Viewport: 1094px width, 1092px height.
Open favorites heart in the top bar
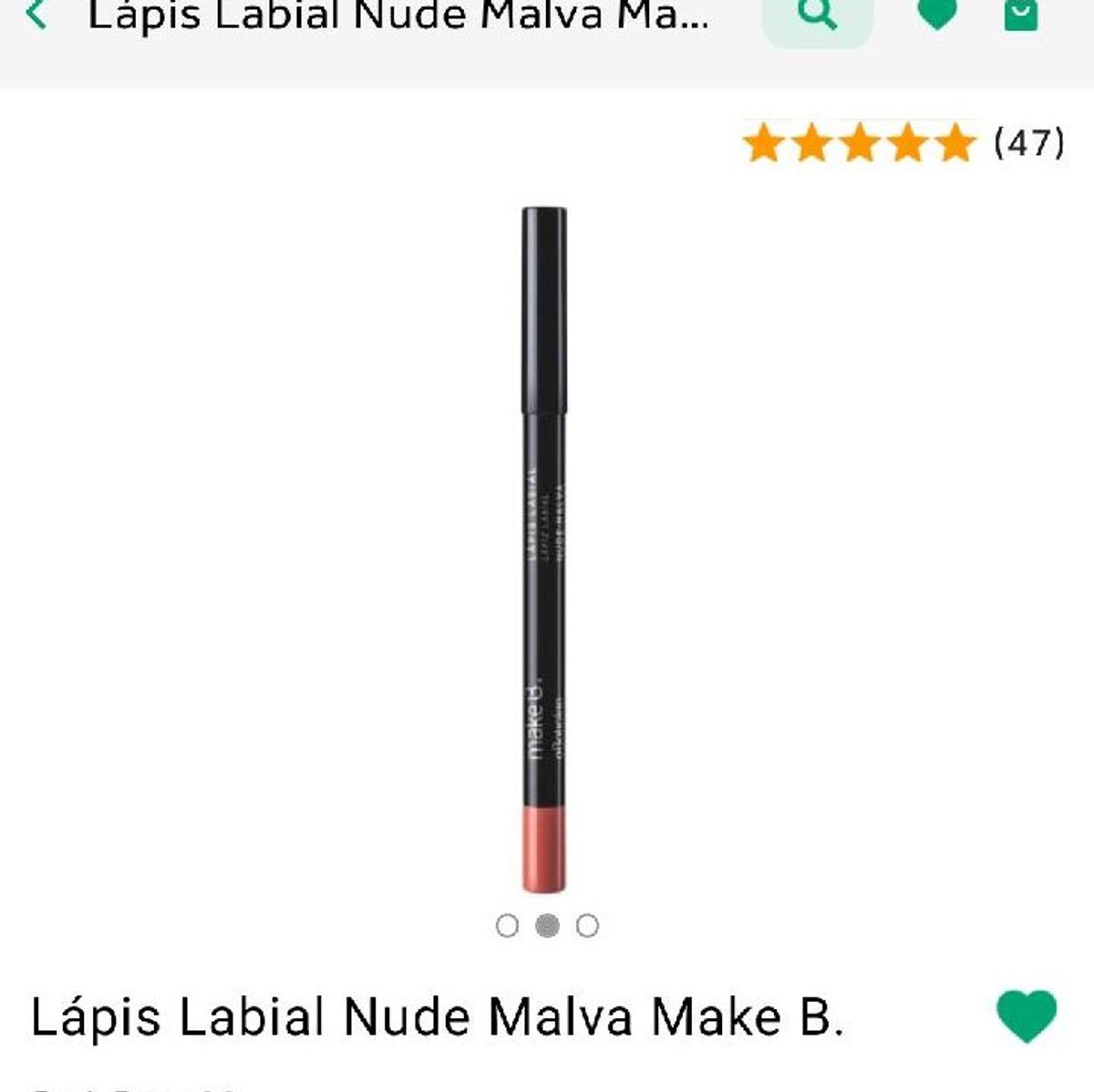936,15
